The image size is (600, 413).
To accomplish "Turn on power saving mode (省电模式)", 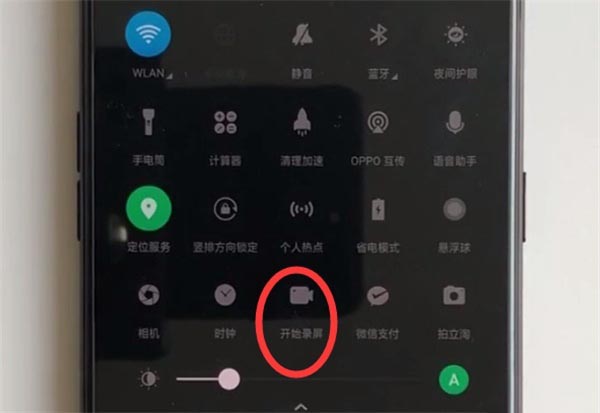I will coord(378,209).
